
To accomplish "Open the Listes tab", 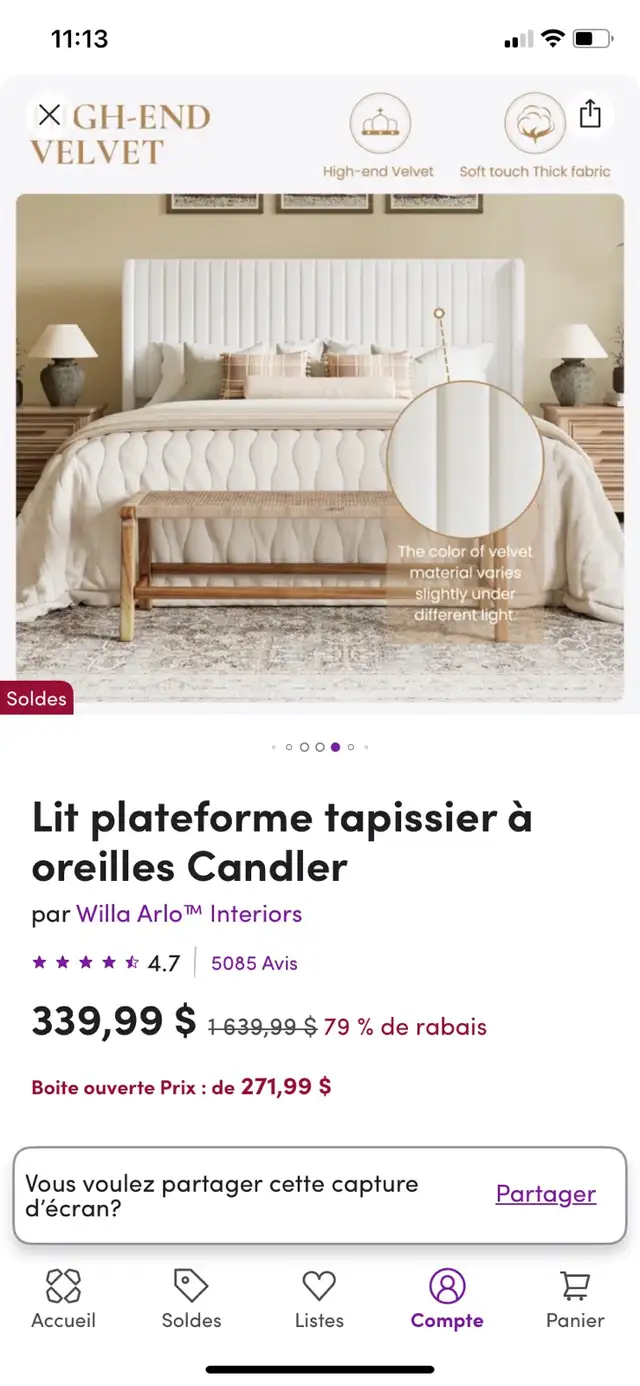I will pyautogui.click(x=319, y=1298).
